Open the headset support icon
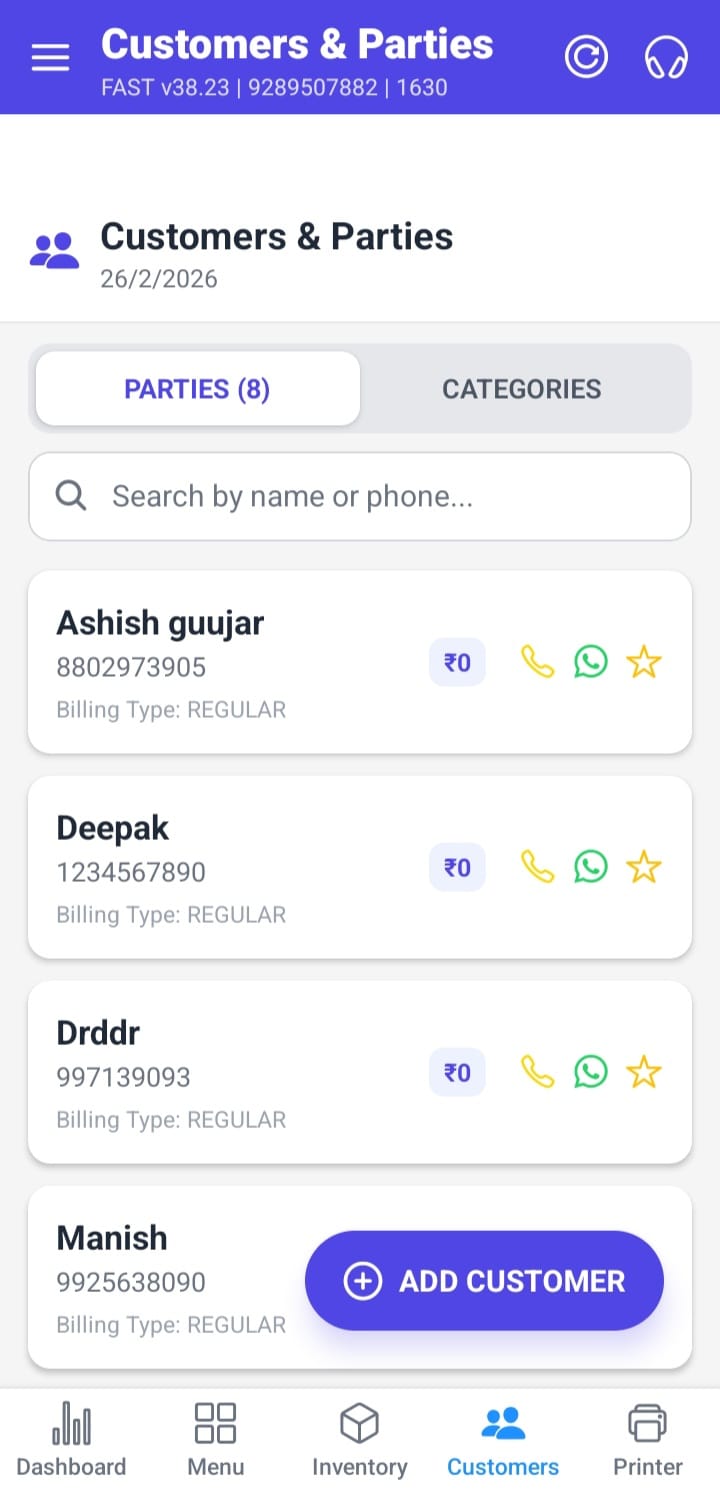Viewport: 720px width, 1498px height. click(666, 57)
